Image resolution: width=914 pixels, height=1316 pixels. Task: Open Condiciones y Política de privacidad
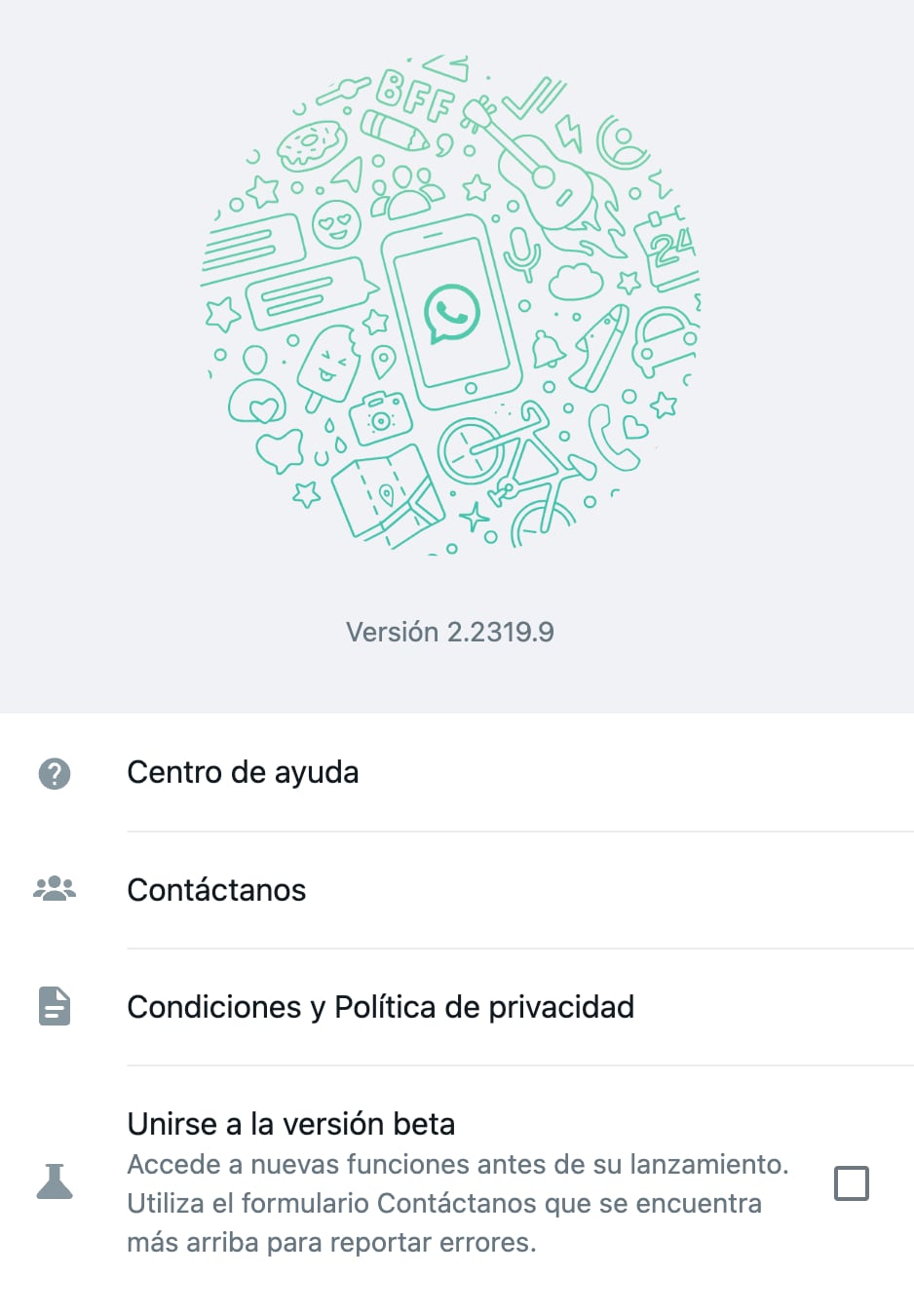tap(380, 1006)
